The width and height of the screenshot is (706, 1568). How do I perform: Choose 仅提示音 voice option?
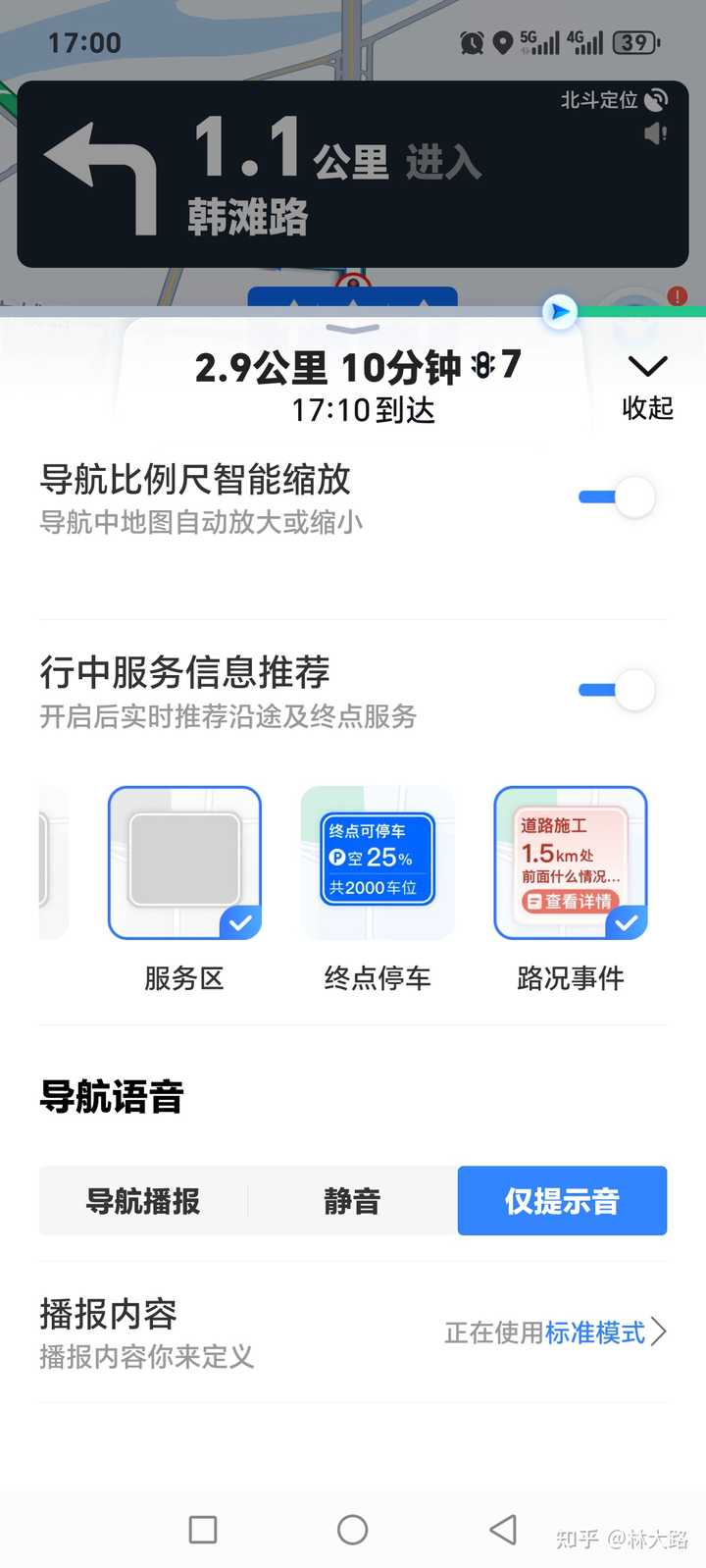562,1201
